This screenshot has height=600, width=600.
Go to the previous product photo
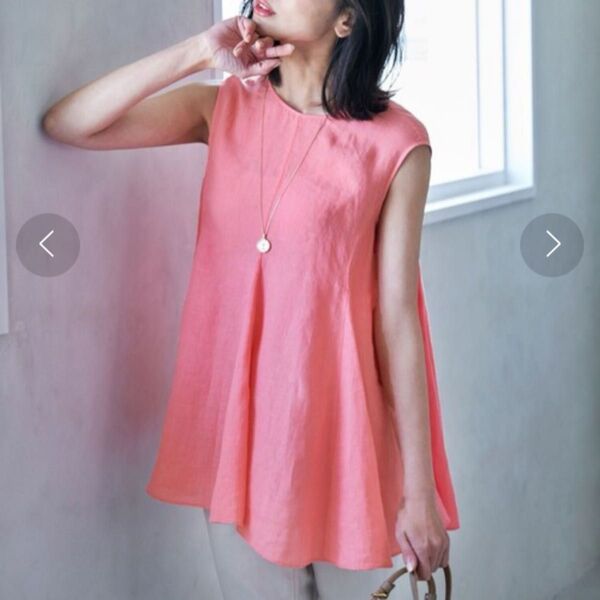click(47, 244)
